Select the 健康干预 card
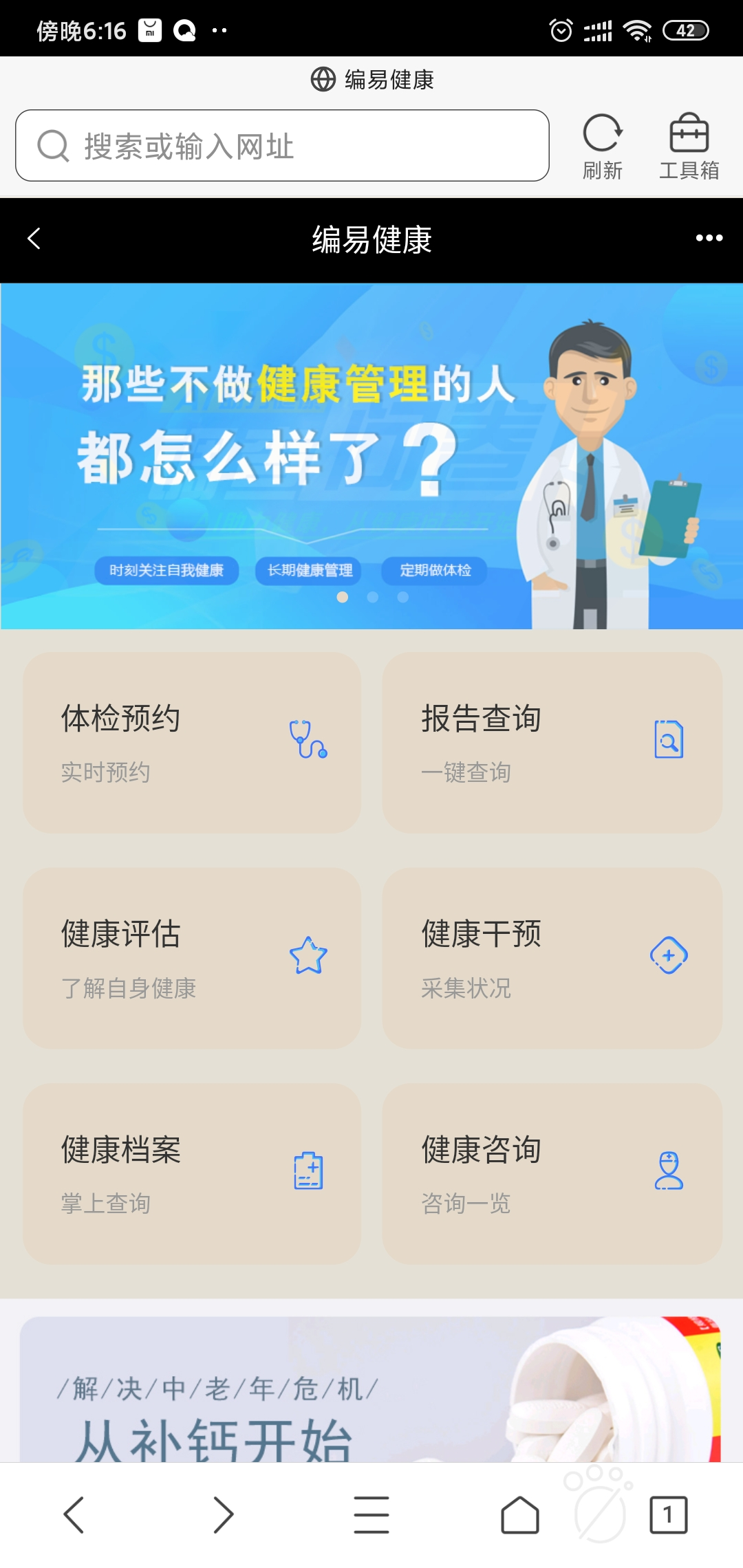 click(552, 958)
